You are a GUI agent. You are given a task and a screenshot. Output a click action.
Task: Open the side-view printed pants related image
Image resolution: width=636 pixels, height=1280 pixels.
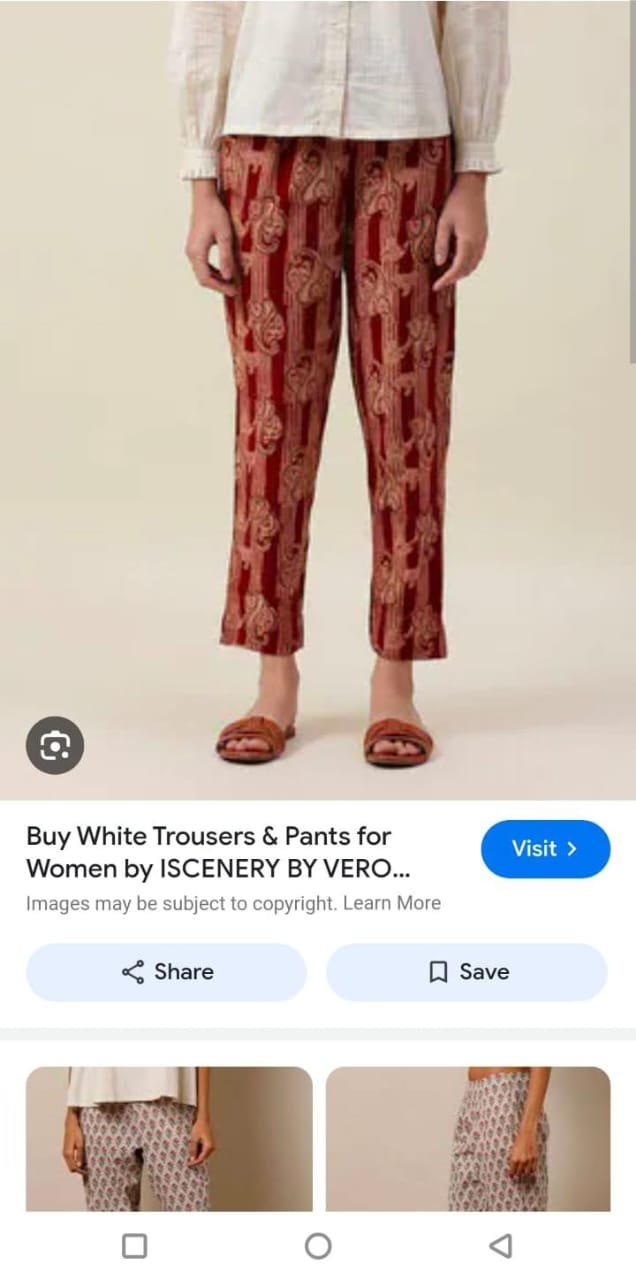(468, 1138)
